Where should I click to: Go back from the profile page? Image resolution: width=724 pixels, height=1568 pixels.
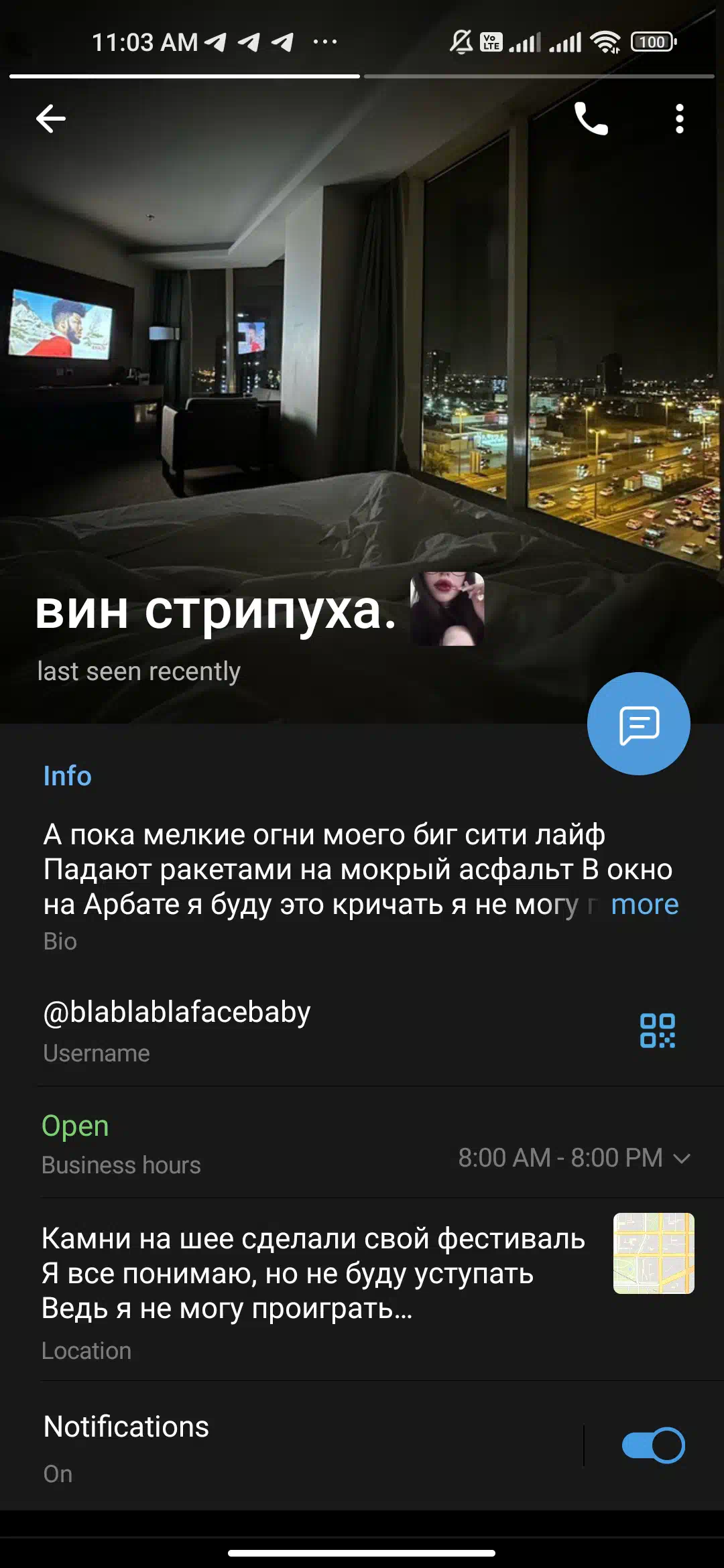51,119
